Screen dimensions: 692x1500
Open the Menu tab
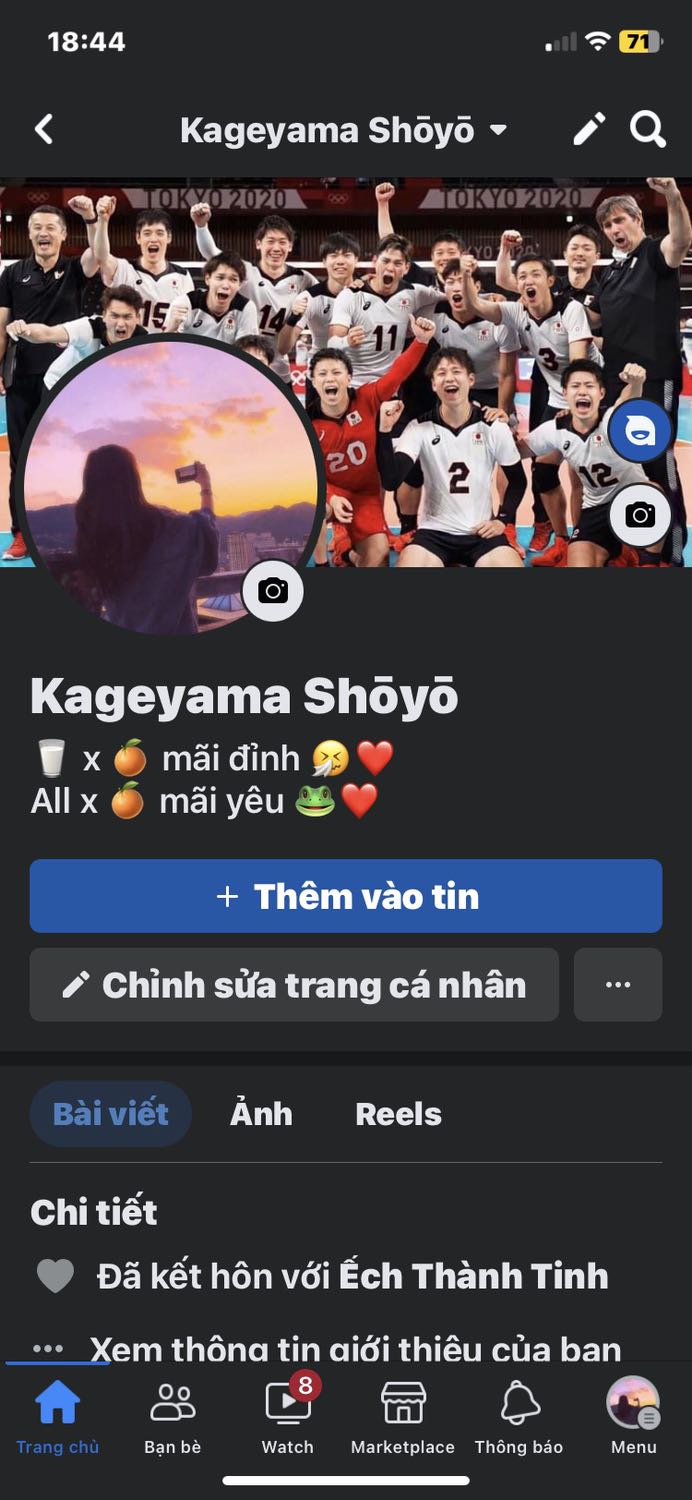[634, 1418]
